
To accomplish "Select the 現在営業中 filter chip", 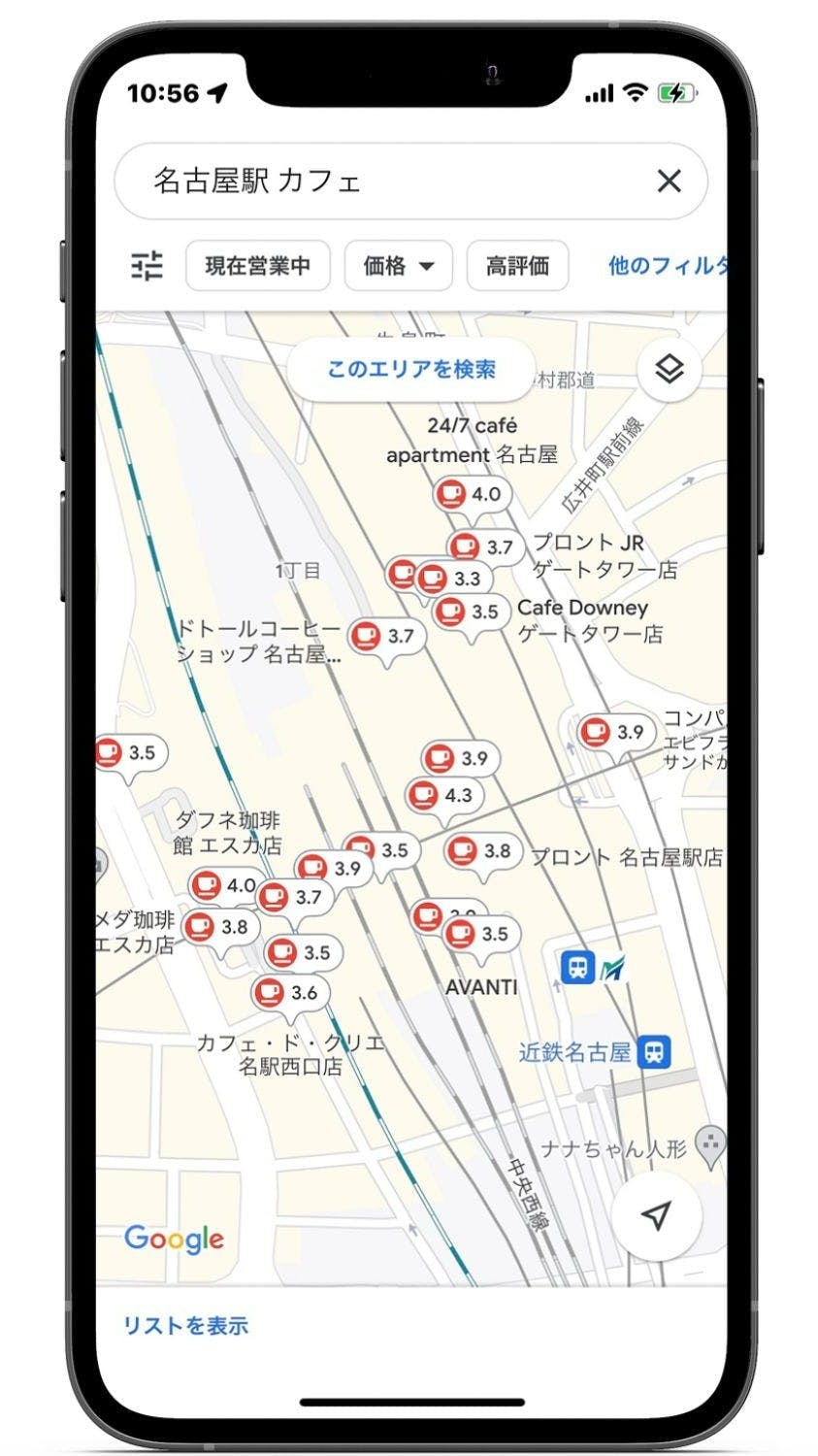I will 257,265.
